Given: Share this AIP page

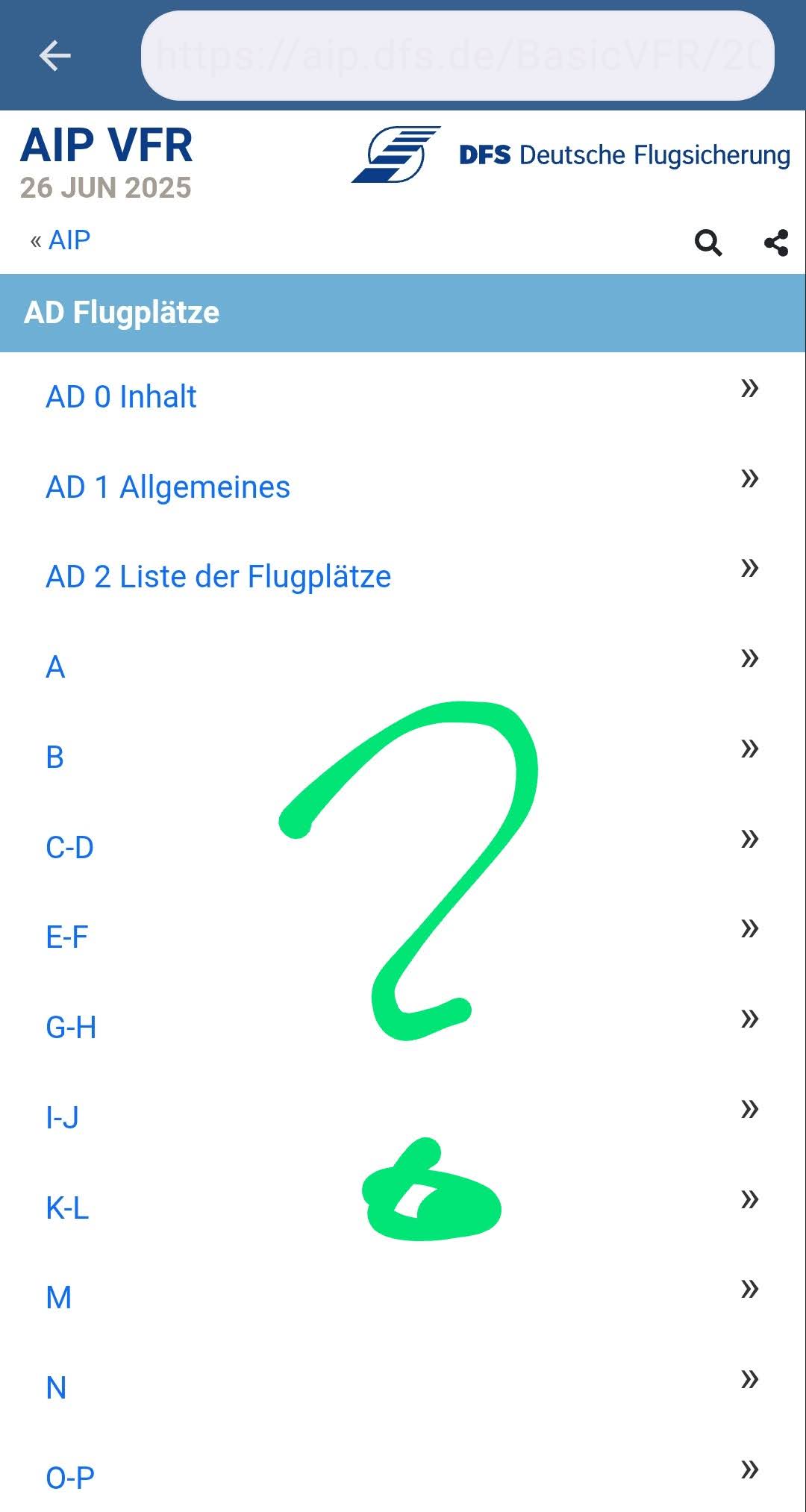Looking at the screenshot, I should (x=776, y=243).
